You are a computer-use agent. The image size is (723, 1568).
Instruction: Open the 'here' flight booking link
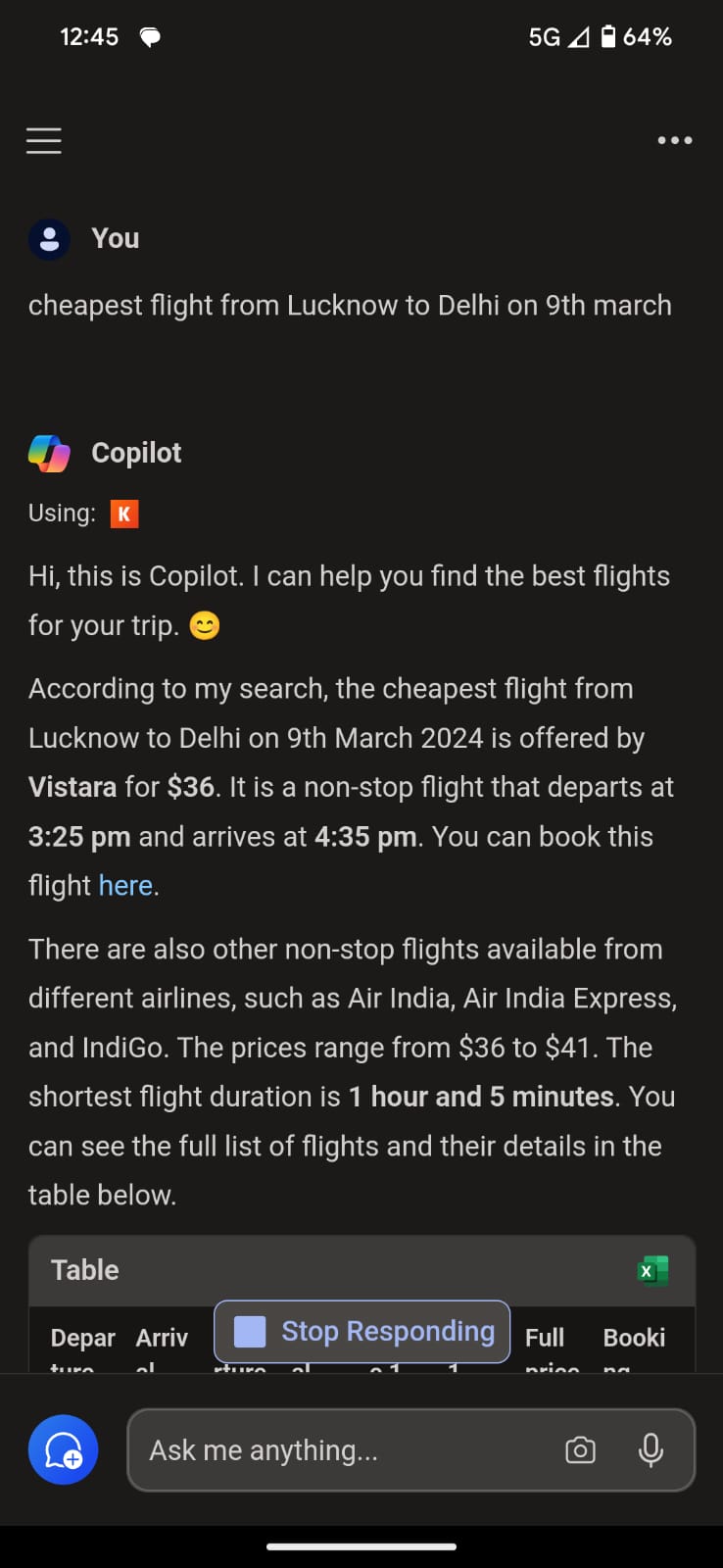tap(126, 885)
